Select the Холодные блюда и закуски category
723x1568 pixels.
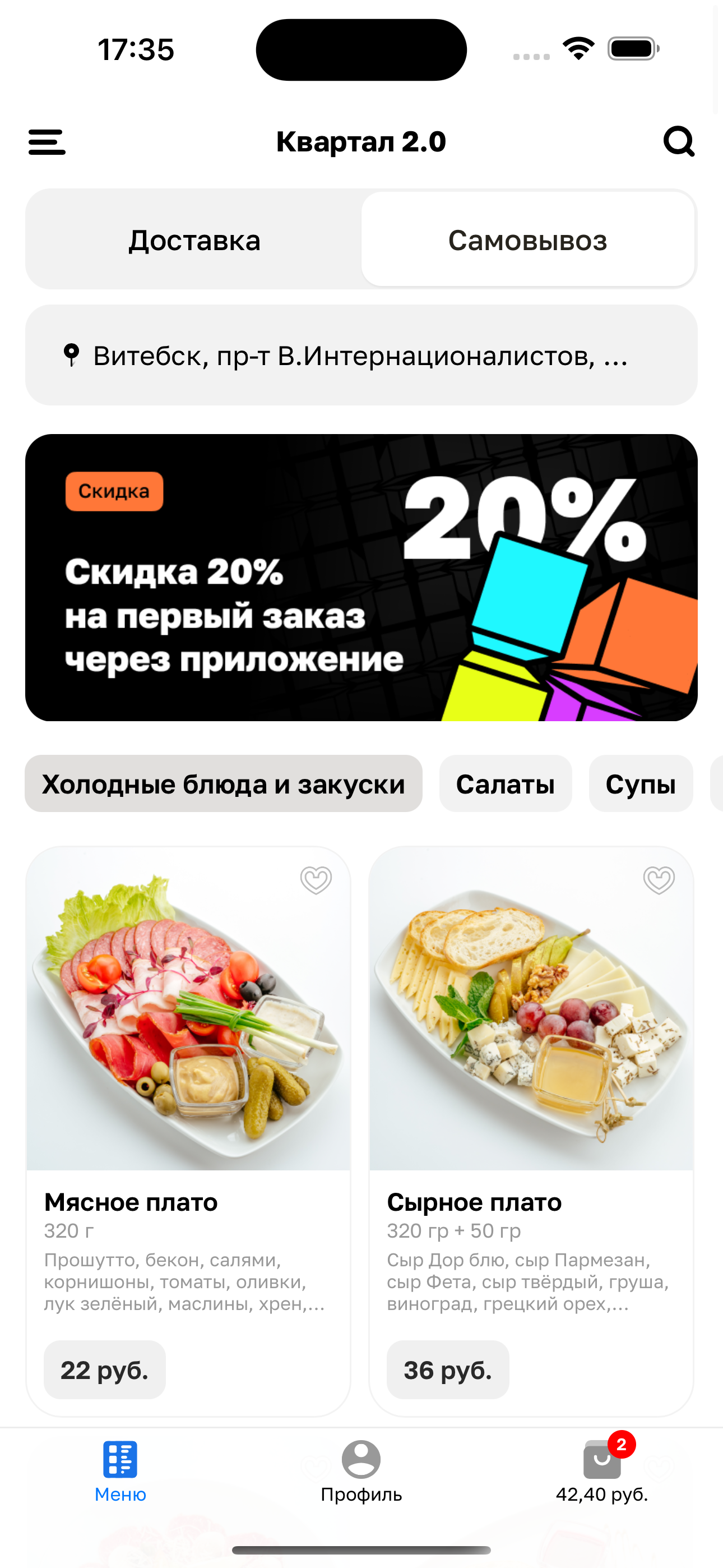(x=224, y=784)
